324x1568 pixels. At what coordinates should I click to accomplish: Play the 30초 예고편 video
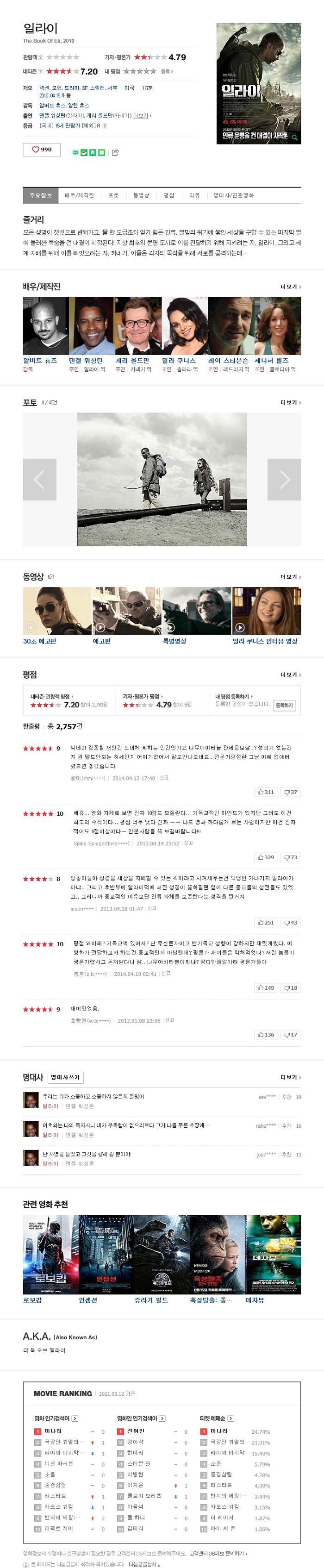56,611
